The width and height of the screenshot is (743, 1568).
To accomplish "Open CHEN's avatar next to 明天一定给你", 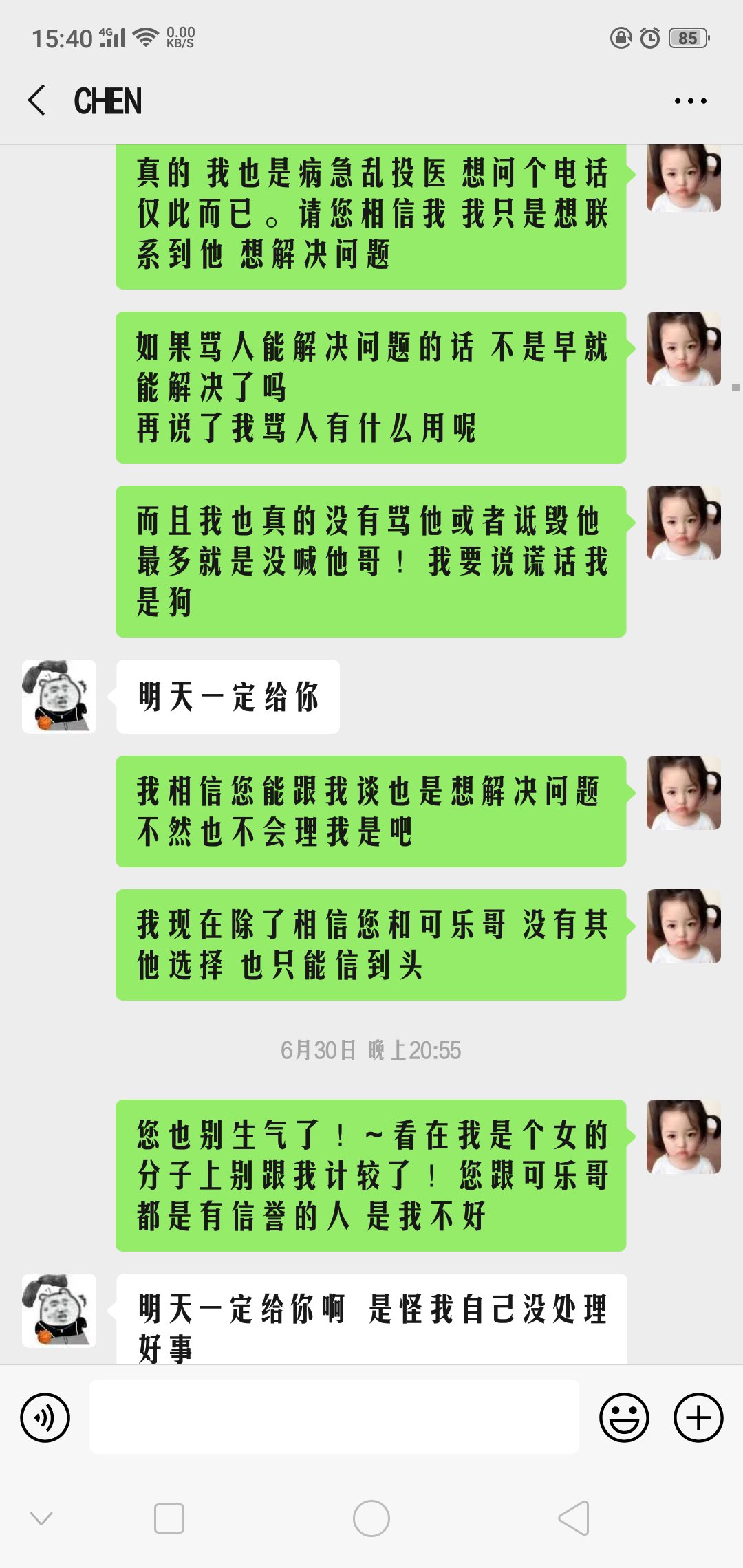I will 59,697.
